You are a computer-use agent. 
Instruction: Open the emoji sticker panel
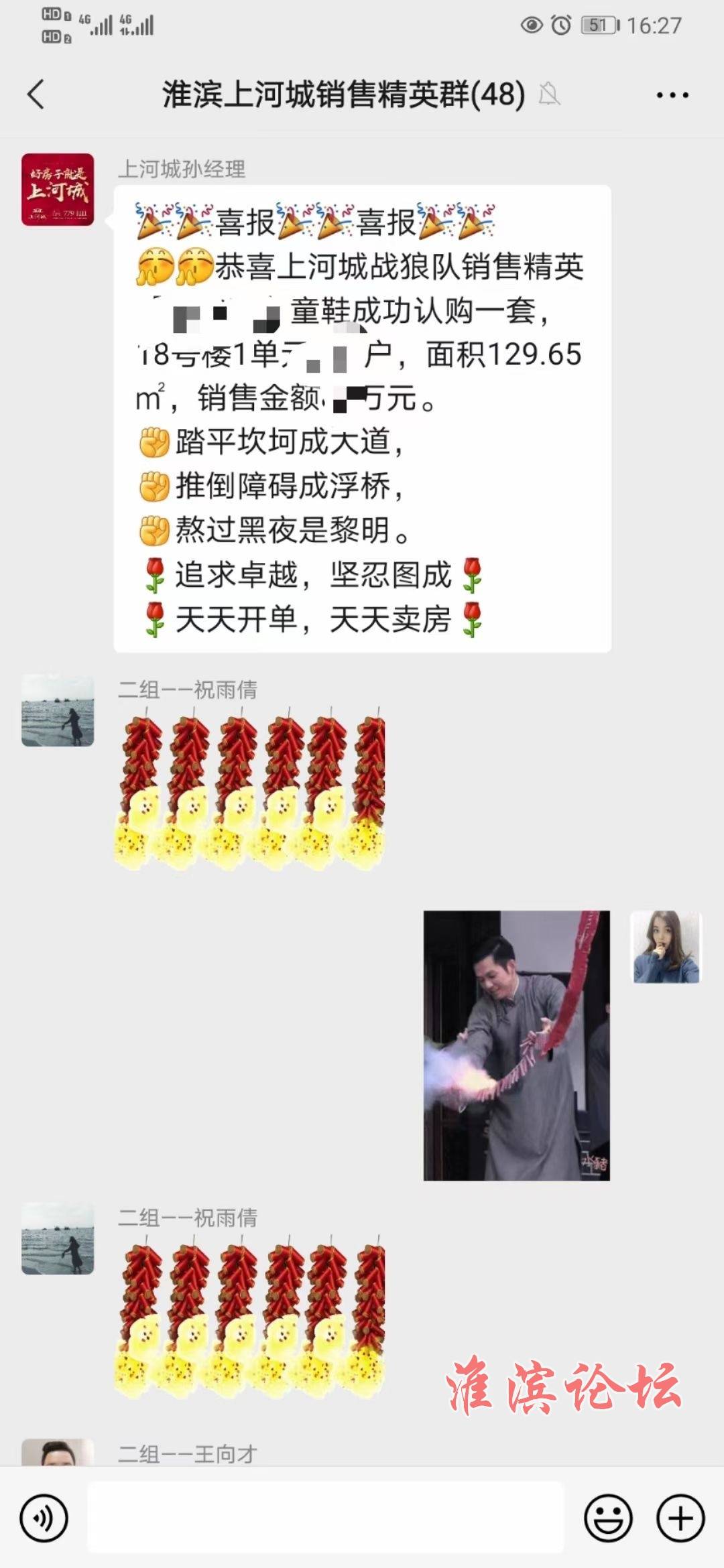coord(608,1518)
